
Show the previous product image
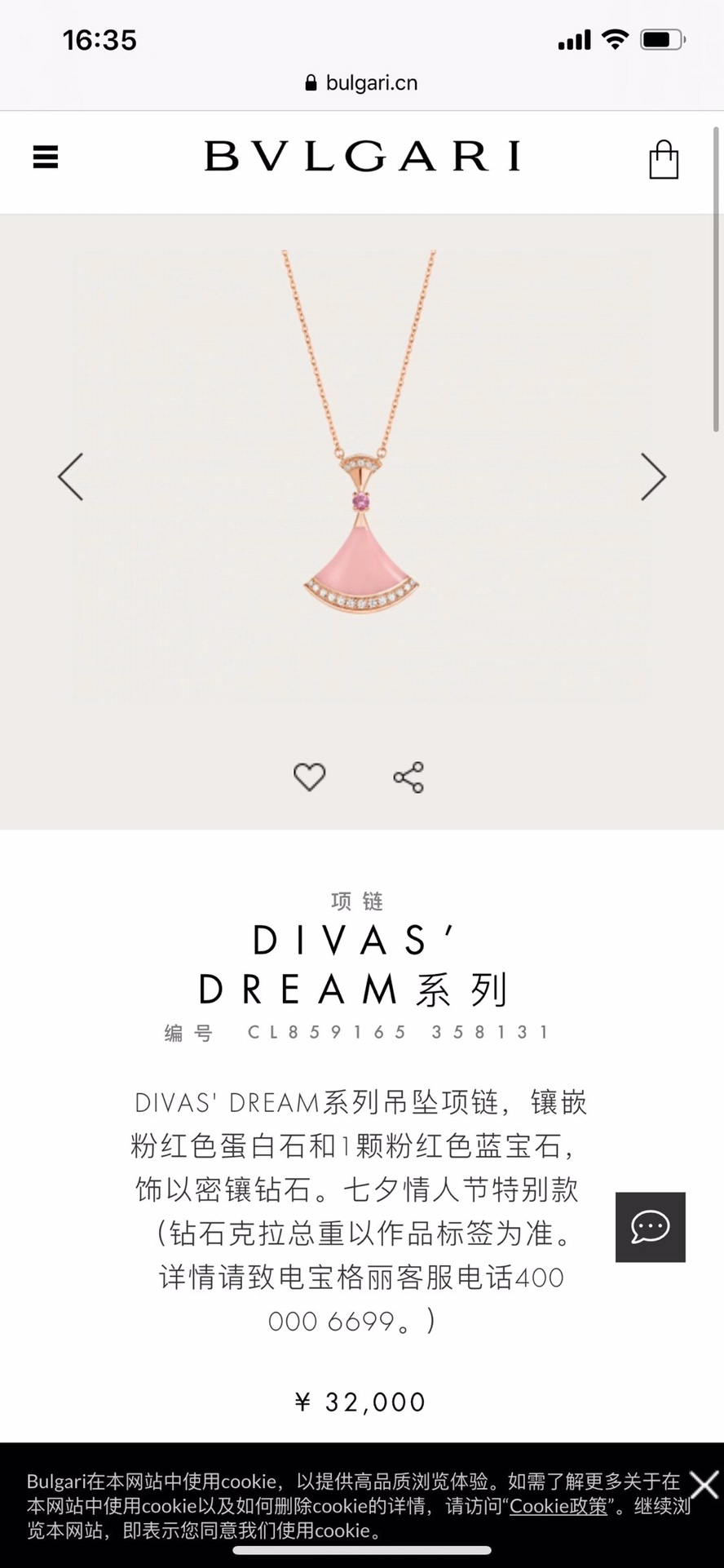click(71, 476)
